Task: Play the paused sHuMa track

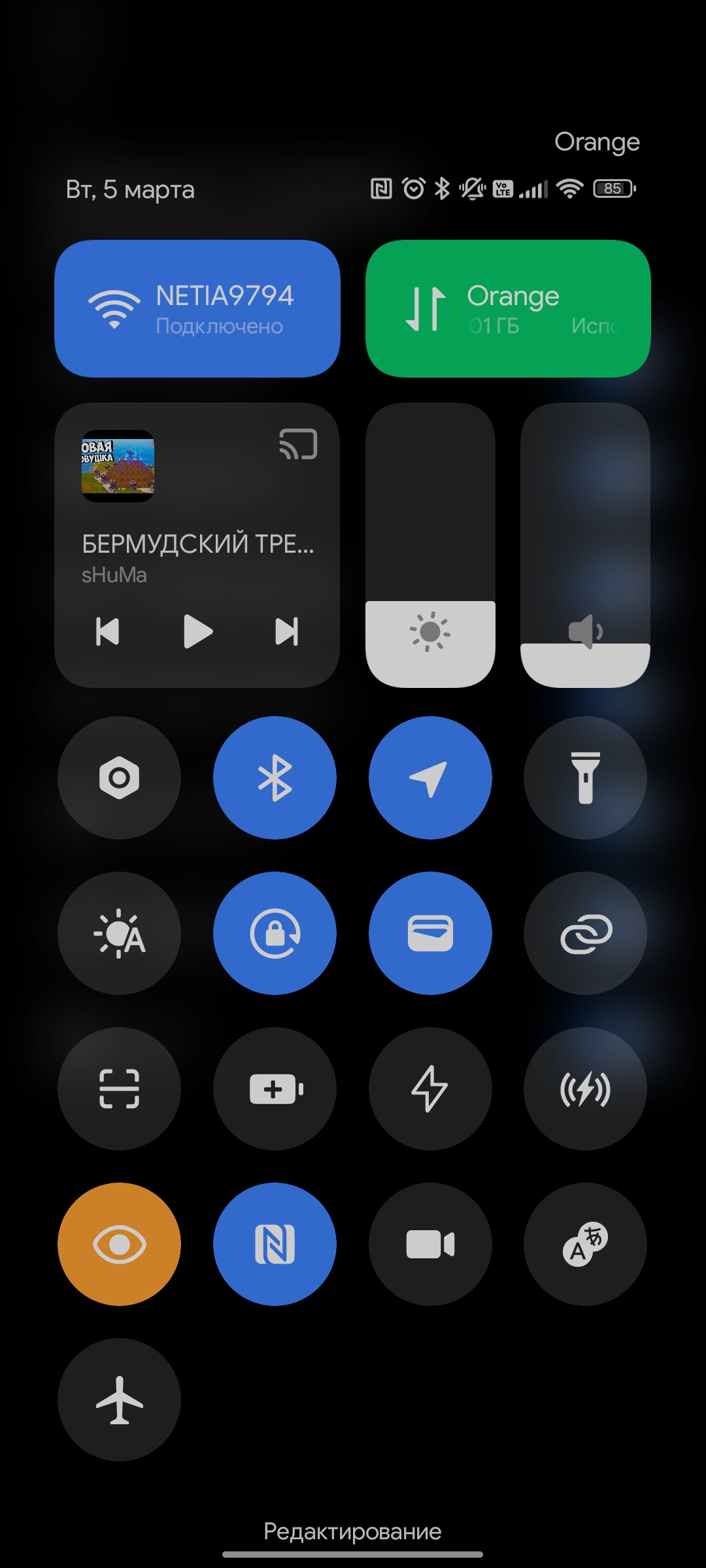Action: pyautogui.click(x=197, y=632)
